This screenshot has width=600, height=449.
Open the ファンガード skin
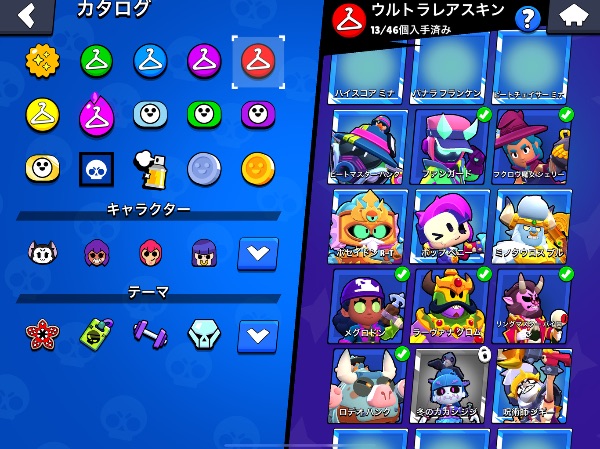tap(449, 147)
